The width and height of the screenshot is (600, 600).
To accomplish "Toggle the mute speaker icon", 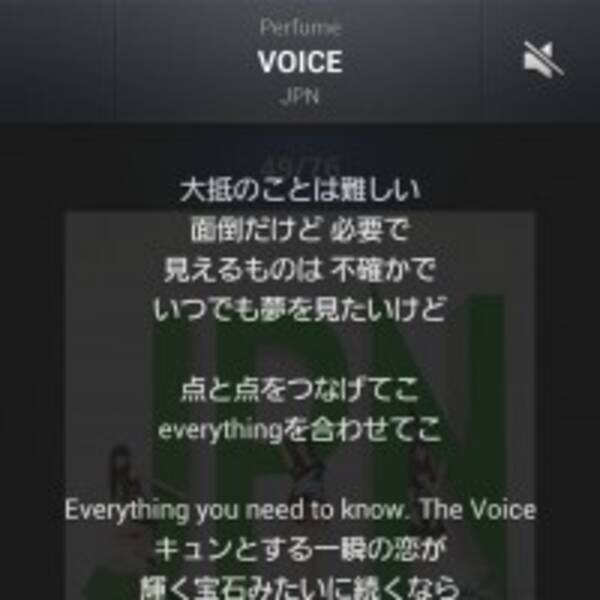I will [x=543, y=60].
